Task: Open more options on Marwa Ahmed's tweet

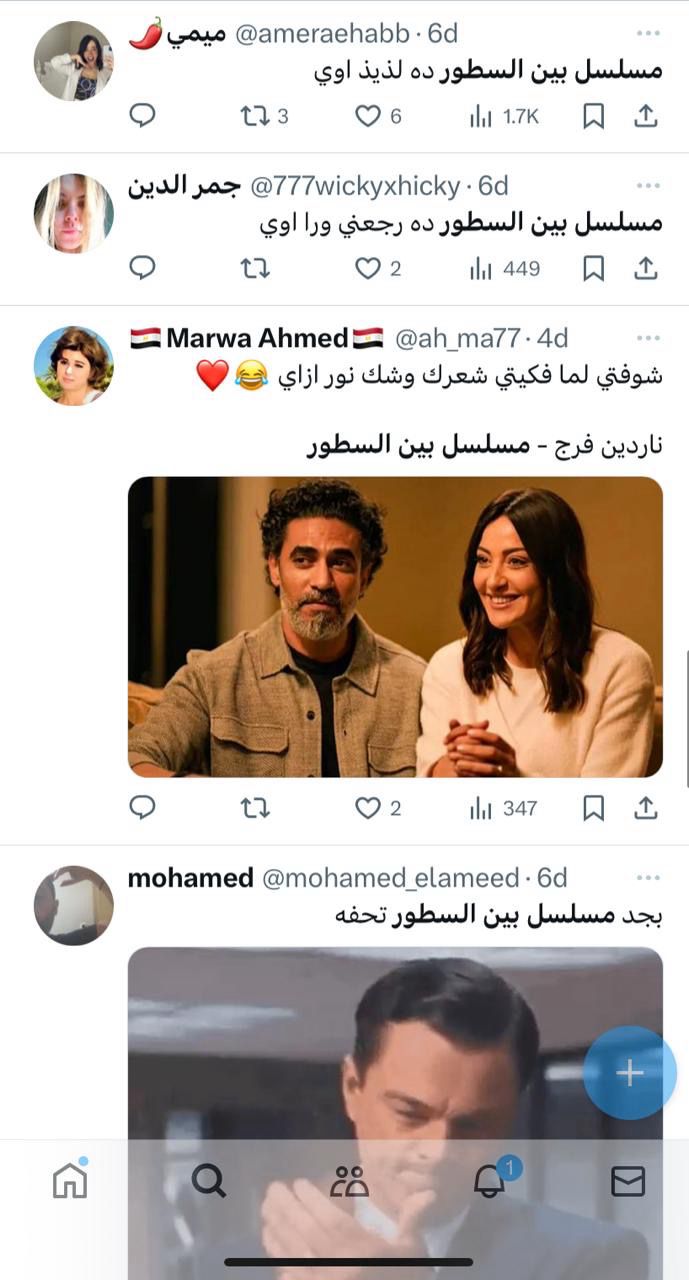Action: [648, 338]
